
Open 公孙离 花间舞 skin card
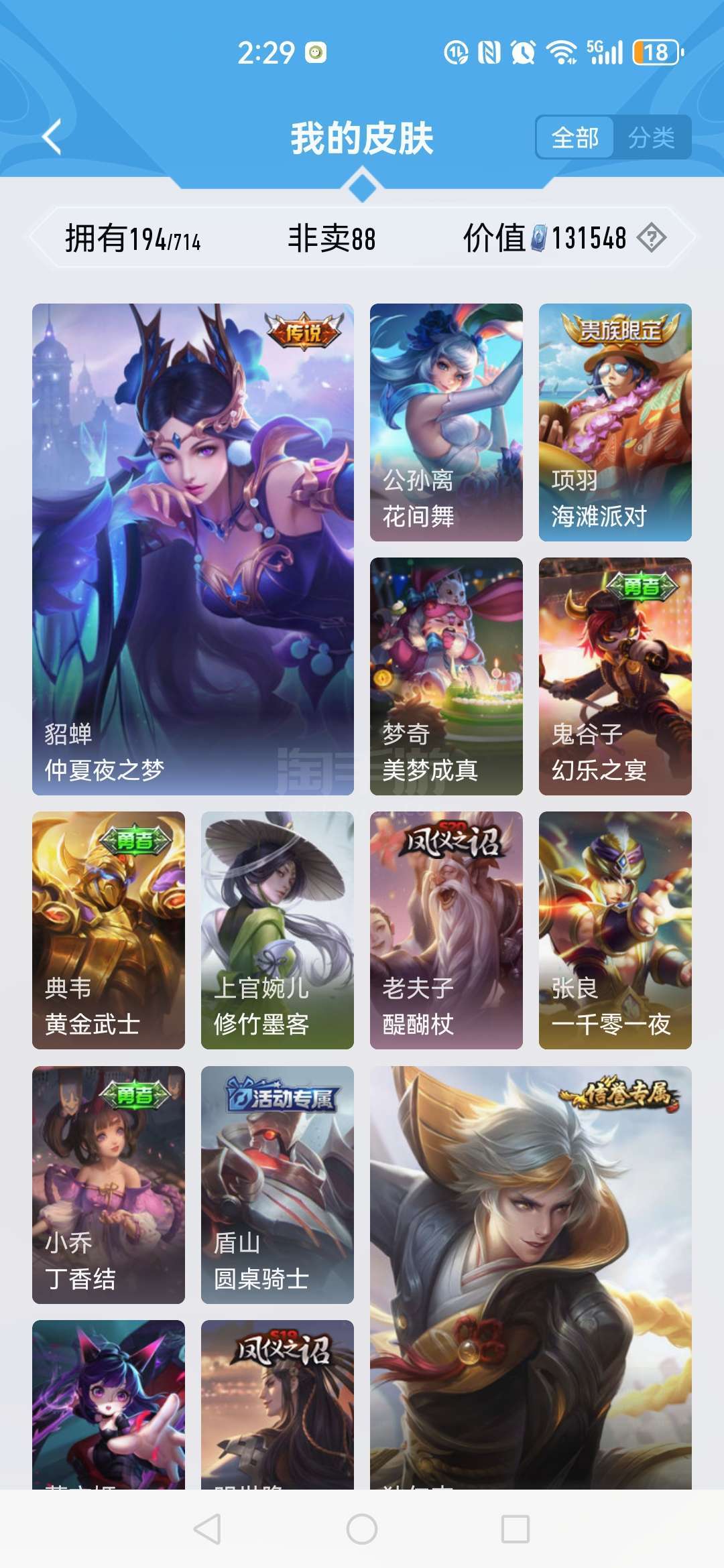pos(446,422)
